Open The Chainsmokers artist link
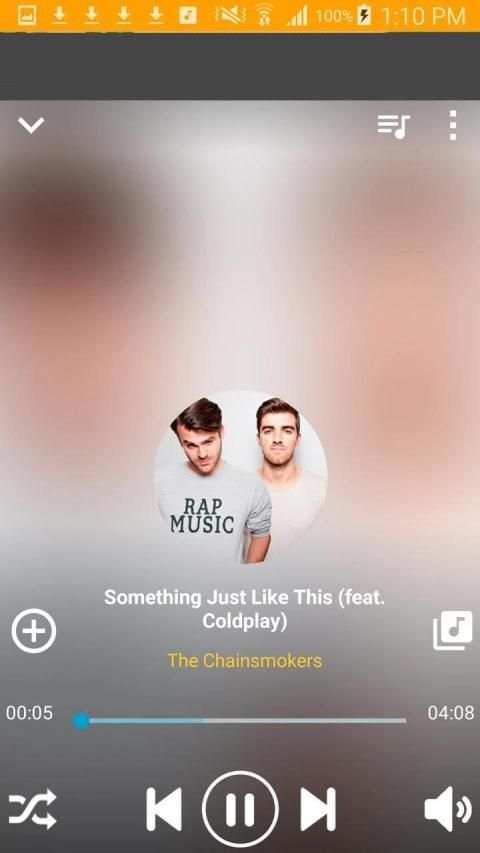 coord(245,661)
